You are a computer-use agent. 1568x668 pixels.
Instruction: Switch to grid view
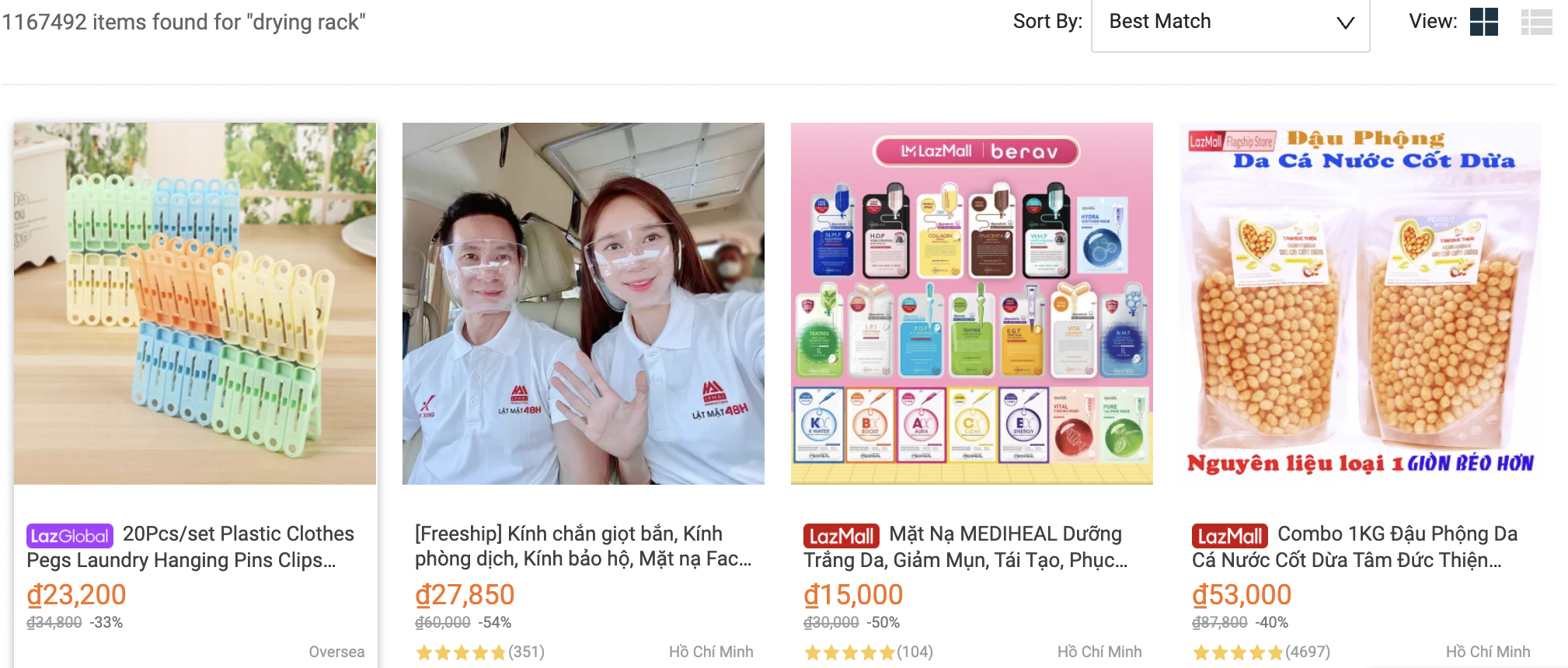click(1483, 22)
